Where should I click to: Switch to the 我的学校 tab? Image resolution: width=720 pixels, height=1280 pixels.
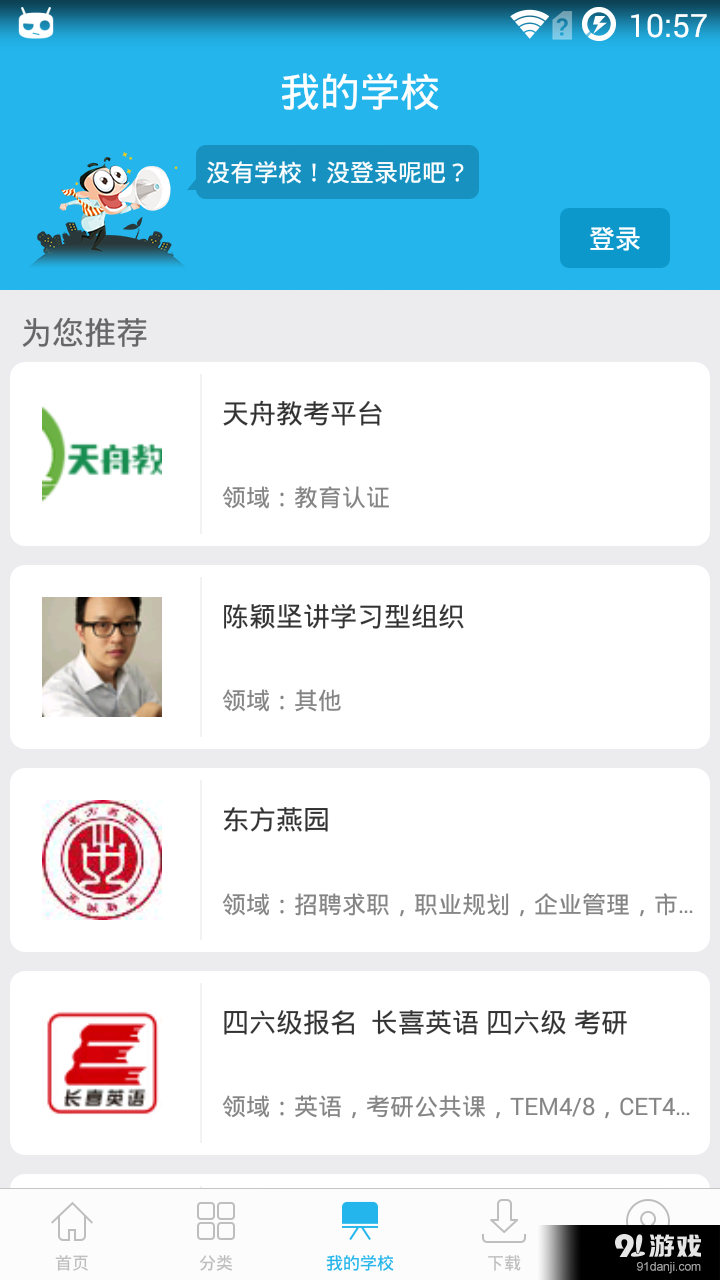tap(360, 1232)
